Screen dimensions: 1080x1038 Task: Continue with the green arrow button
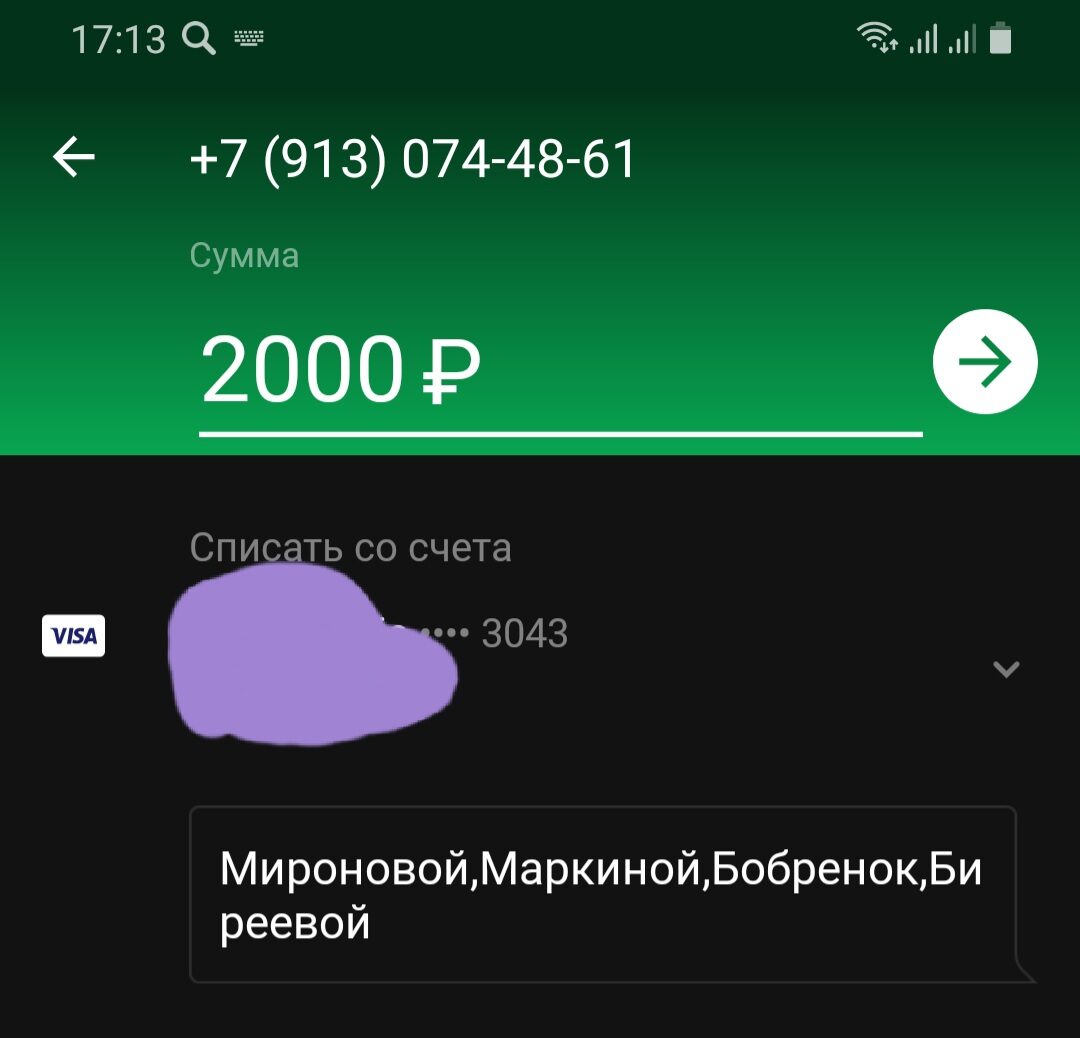pyautogui.click(x=985, y=363)
